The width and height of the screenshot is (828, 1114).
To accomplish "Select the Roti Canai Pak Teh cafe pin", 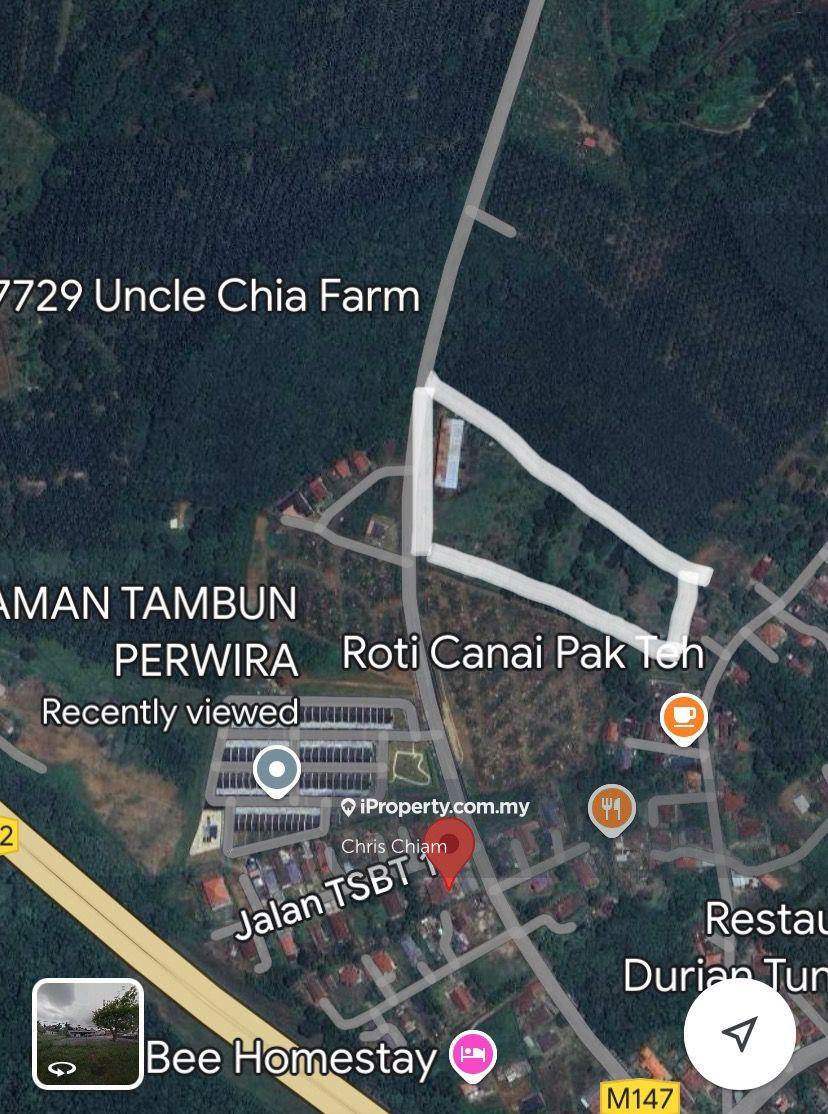I will (684, 717).
